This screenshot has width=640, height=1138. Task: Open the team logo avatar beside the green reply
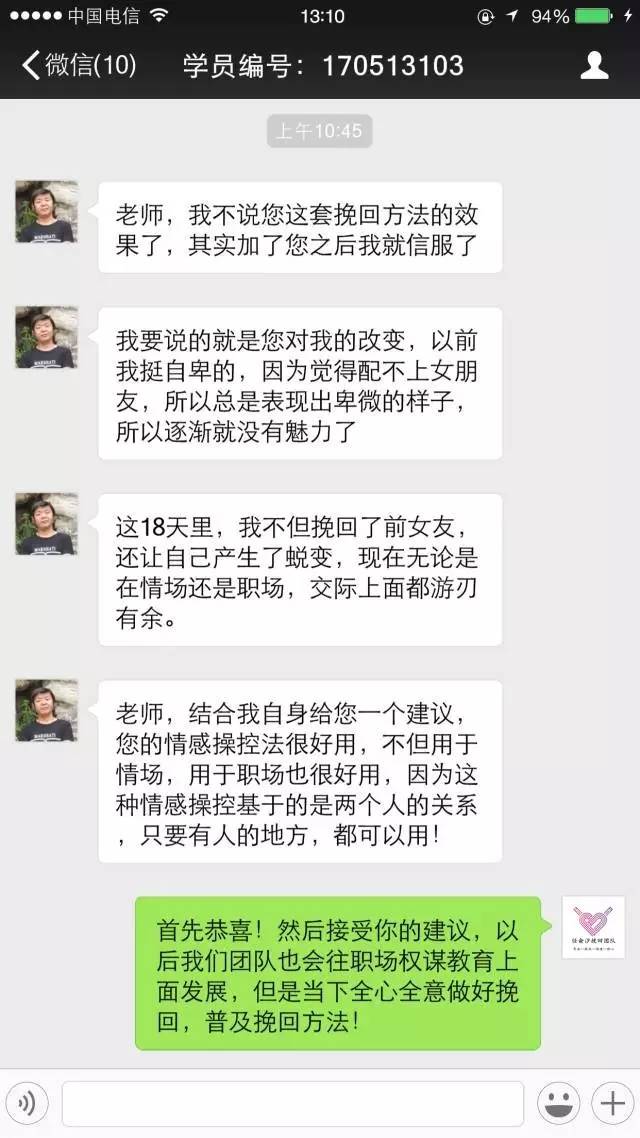click(593, 927)
